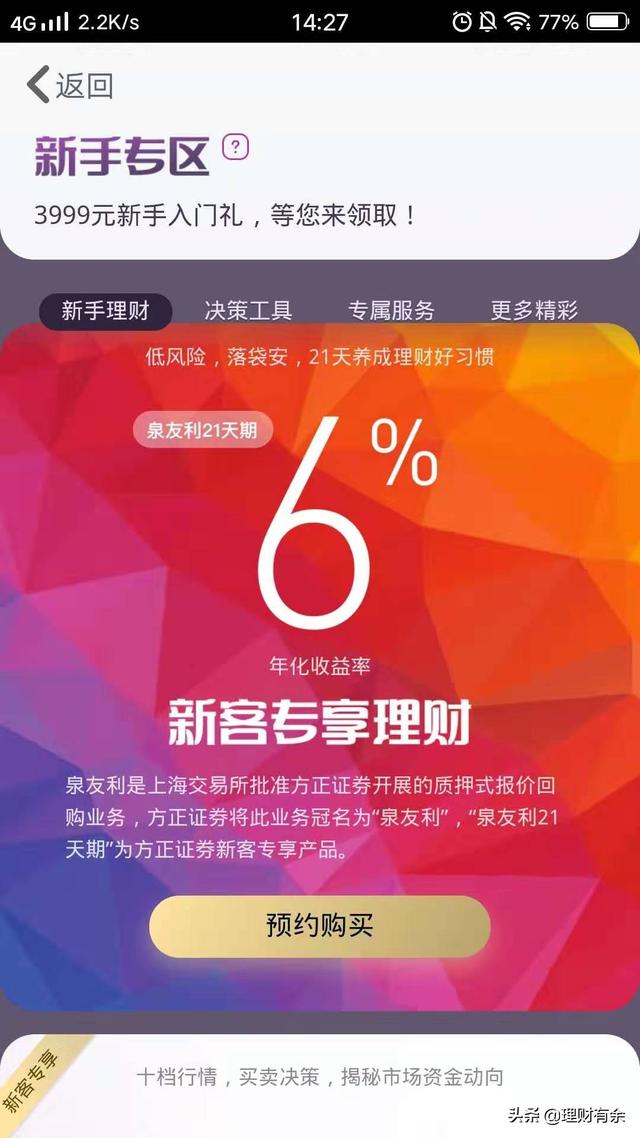The width and height of the screenshot is (640, 1138).
Task: Select the 新手理财 tab
Action: coord(105,311)
